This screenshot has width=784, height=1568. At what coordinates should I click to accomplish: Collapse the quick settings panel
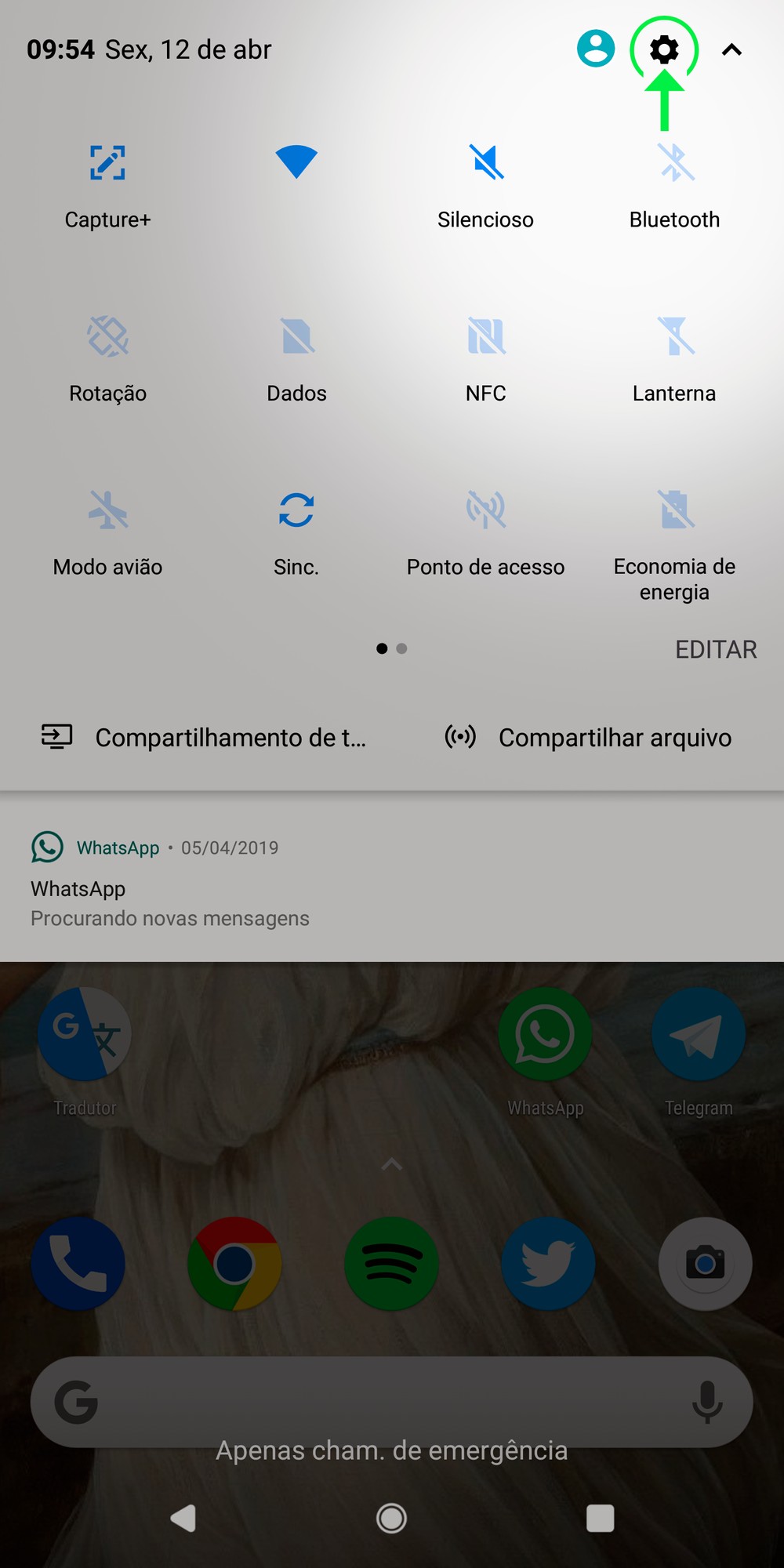tap(731, 50)
